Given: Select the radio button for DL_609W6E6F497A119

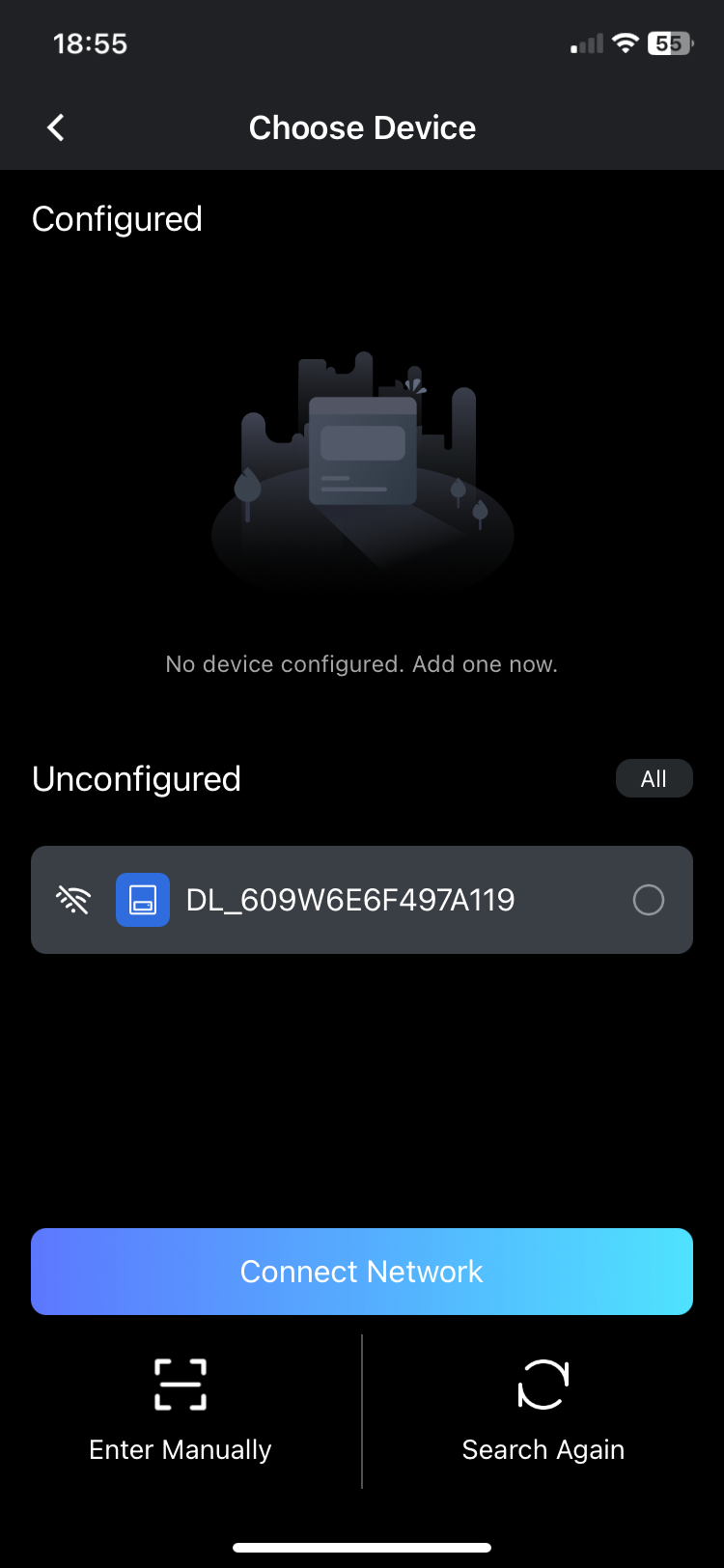Looking at the screenshot, I should pos(648,900).
